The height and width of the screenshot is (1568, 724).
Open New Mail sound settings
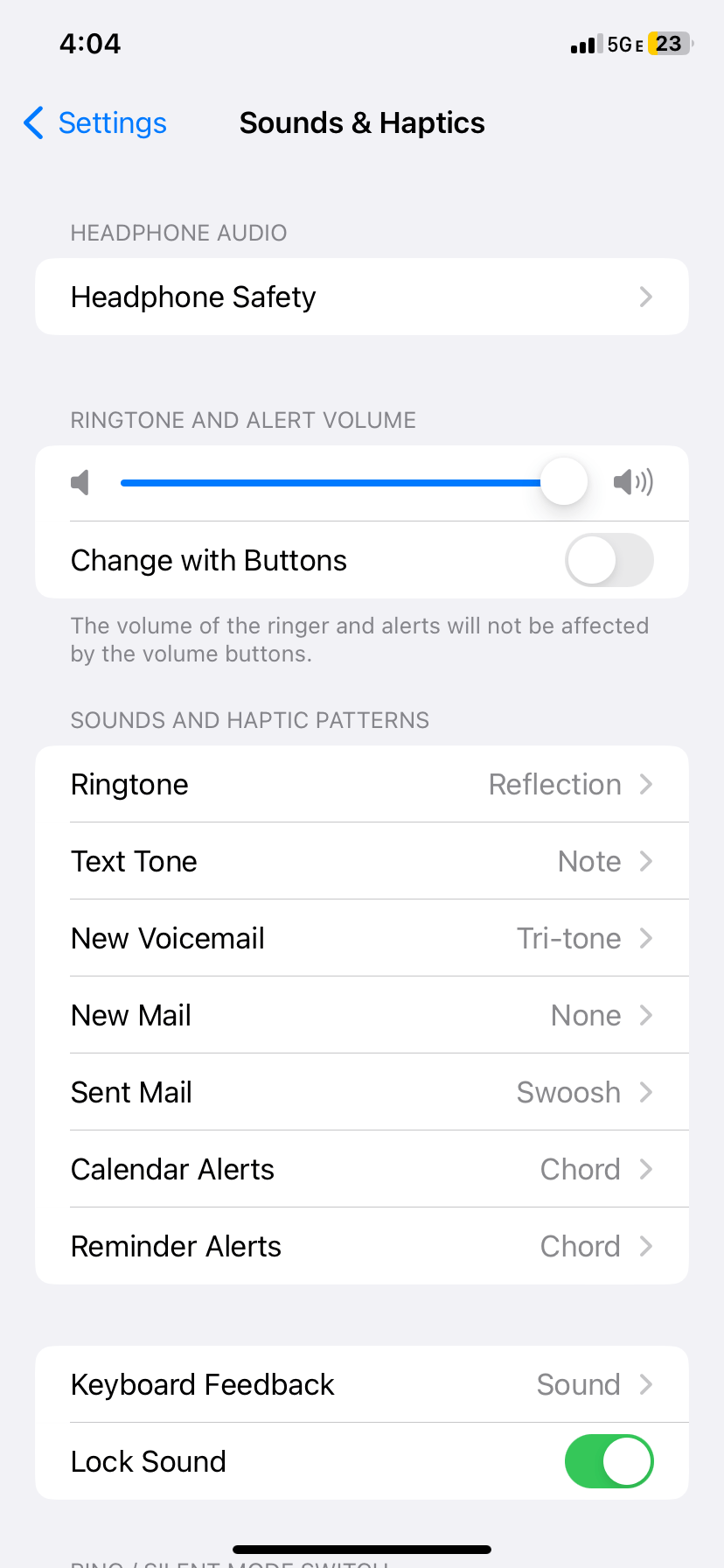(362, 1015)
